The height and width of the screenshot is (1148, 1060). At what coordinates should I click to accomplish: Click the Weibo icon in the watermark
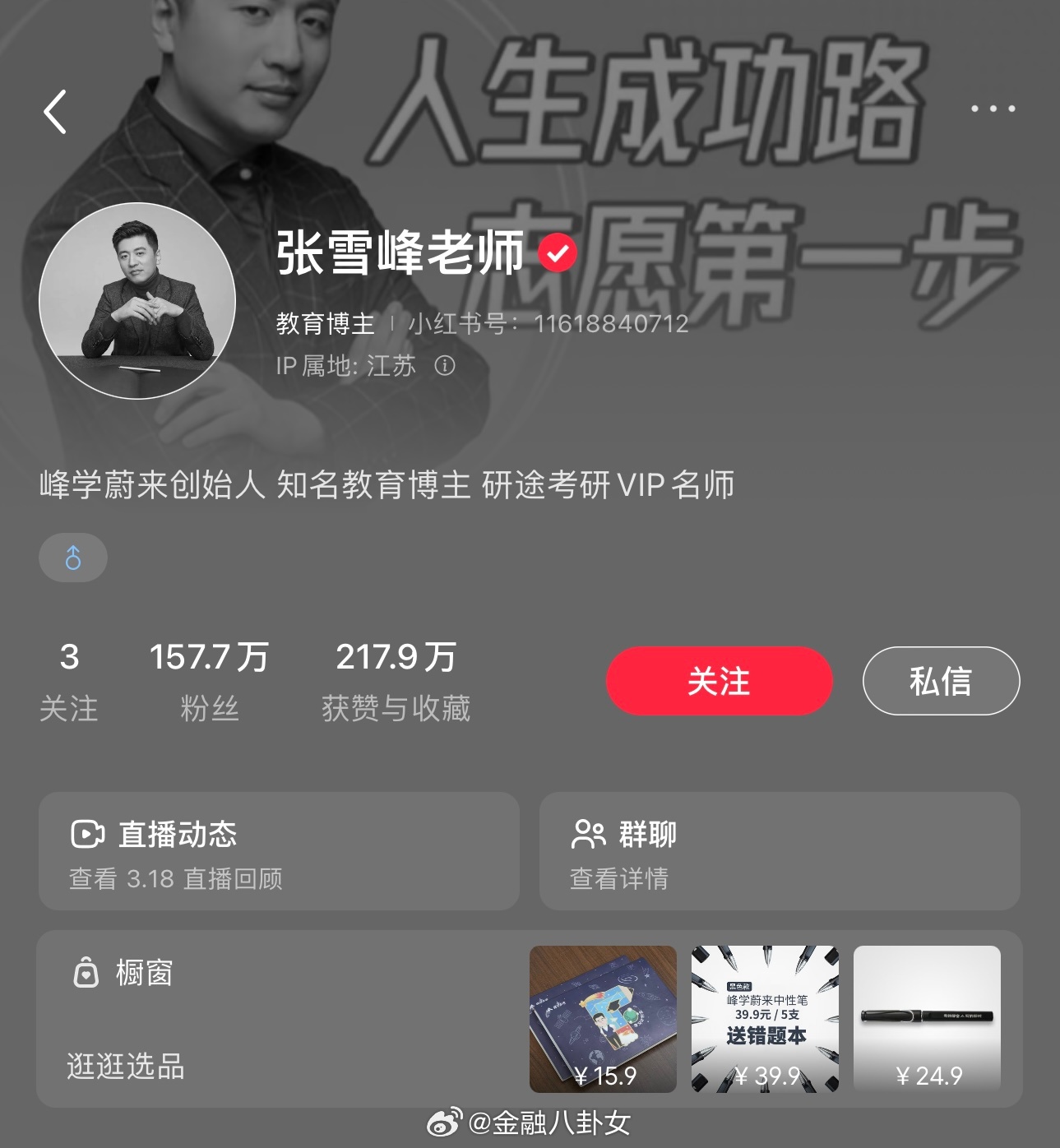click(445, 1121)
